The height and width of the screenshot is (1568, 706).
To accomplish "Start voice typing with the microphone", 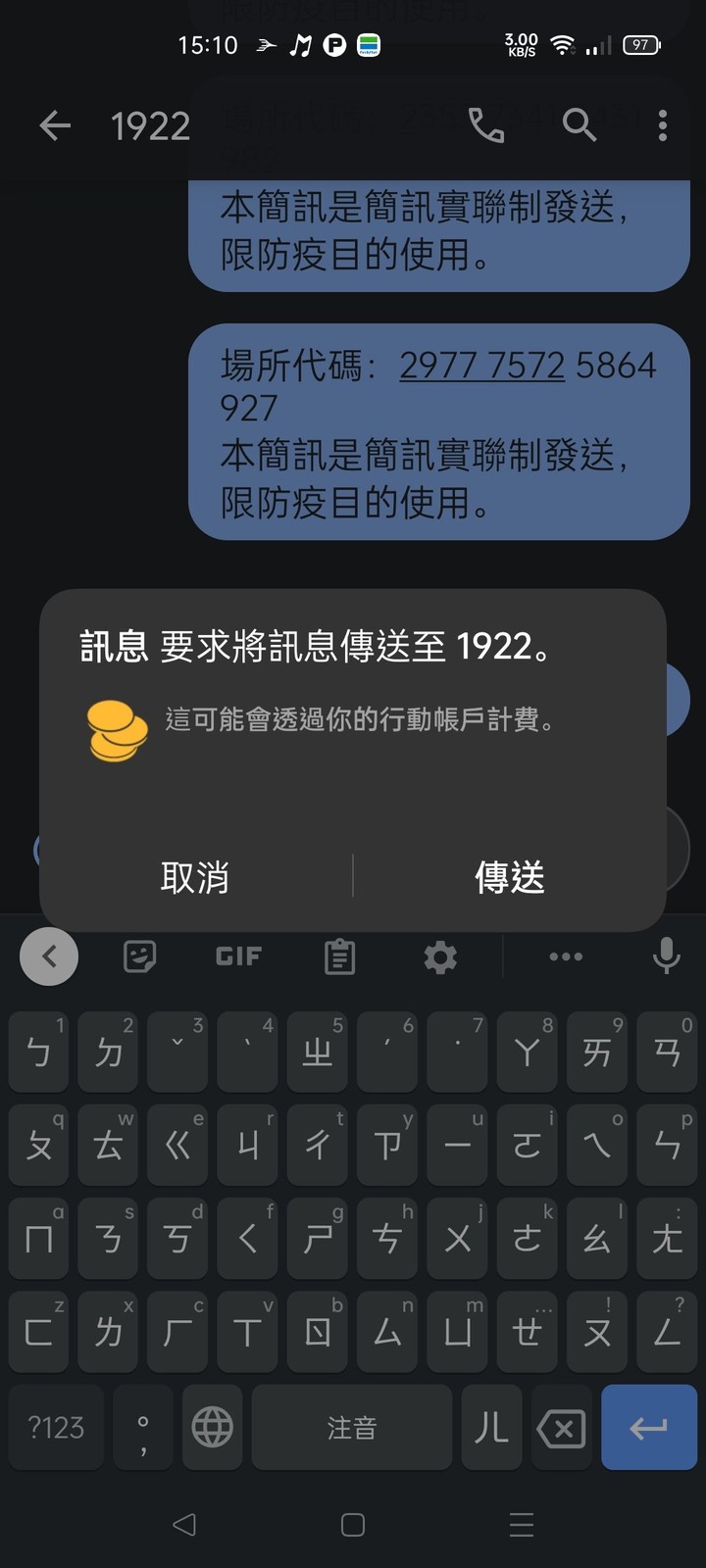I will [667, 955].
